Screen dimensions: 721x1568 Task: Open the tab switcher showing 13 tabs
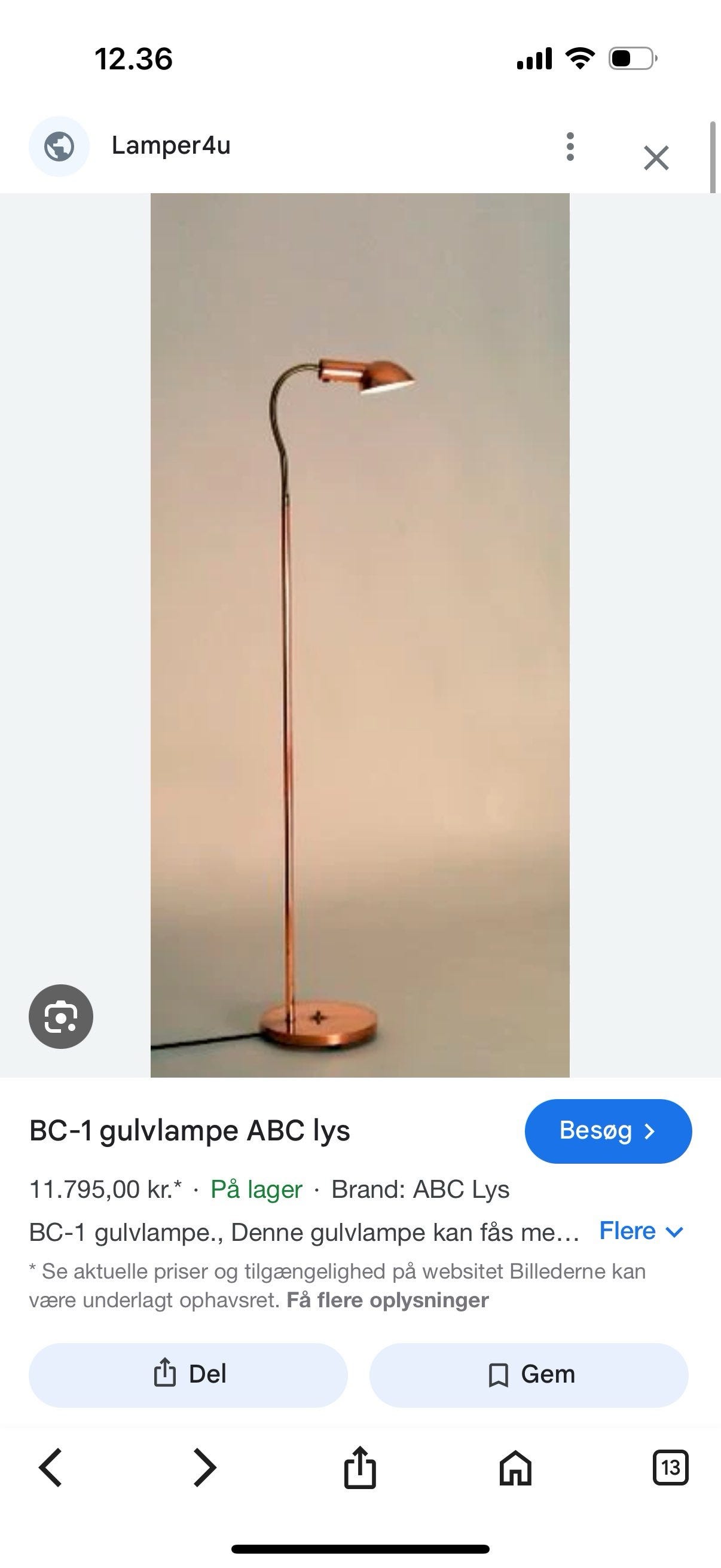tap(670, 1469)
